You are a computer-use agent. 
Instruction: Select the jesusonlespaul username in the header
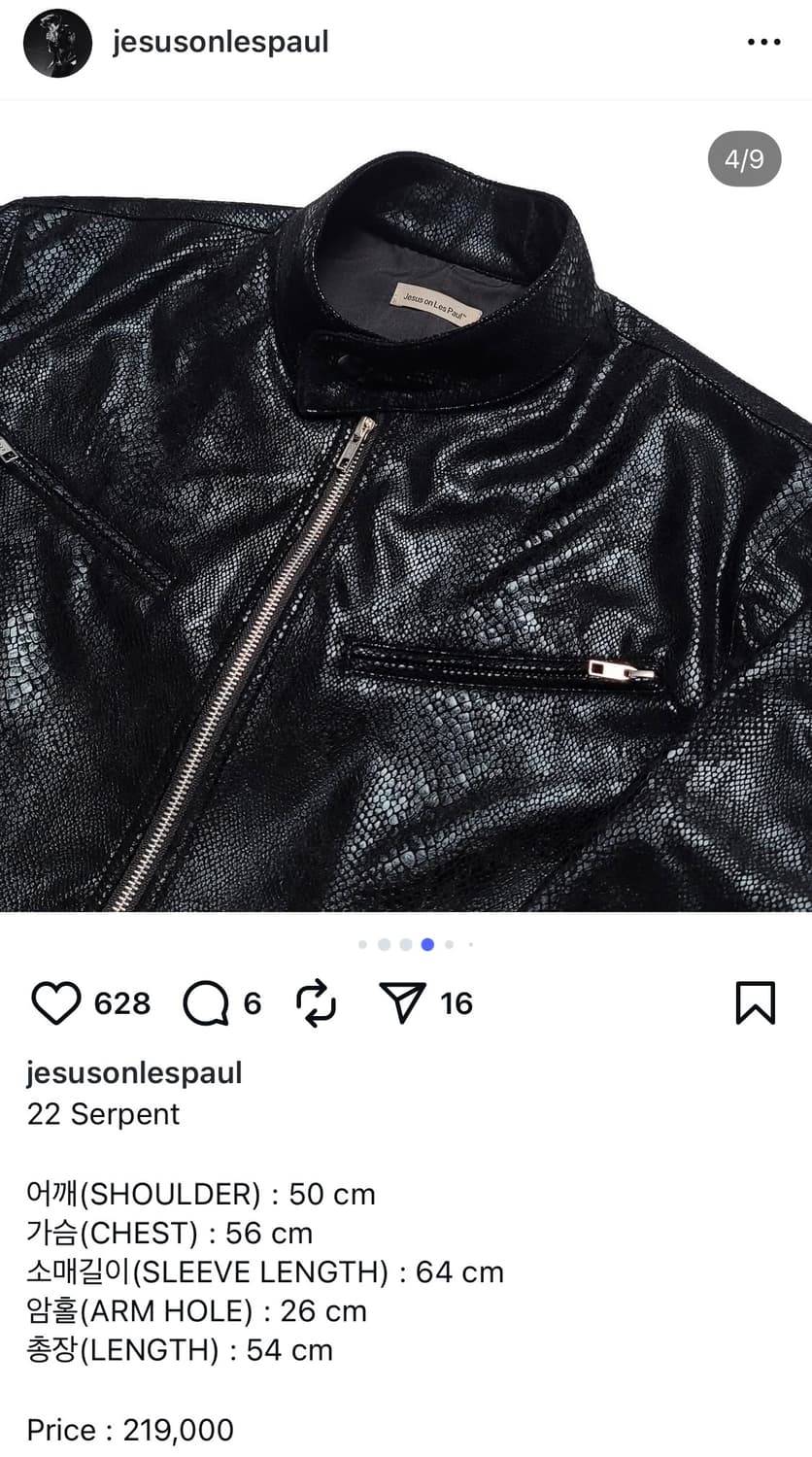(x=220, y=42)
